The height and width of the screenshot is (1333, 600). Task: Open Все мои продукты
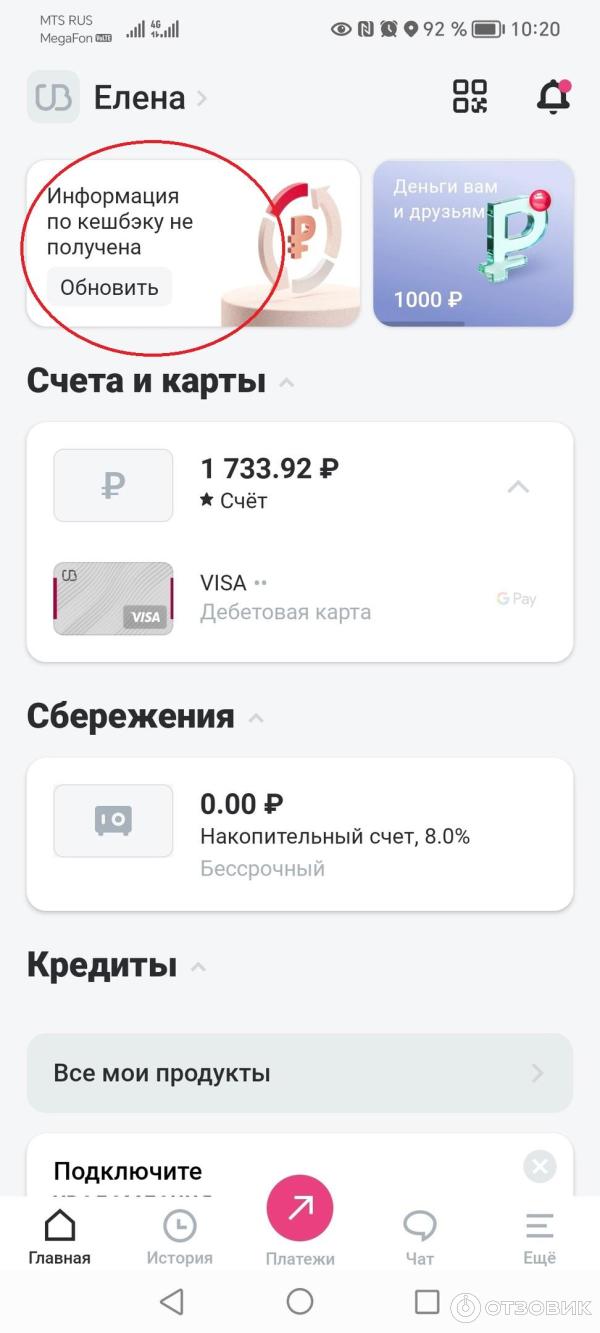point(300,1074)
